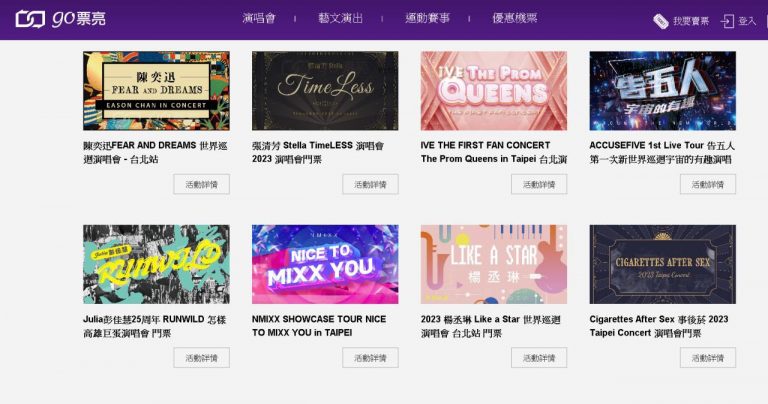The height and width of the screenshot is (404, 768).
Task: View 活動詳情 for Cigarettes After Sex
Action: tap(708, 358)
